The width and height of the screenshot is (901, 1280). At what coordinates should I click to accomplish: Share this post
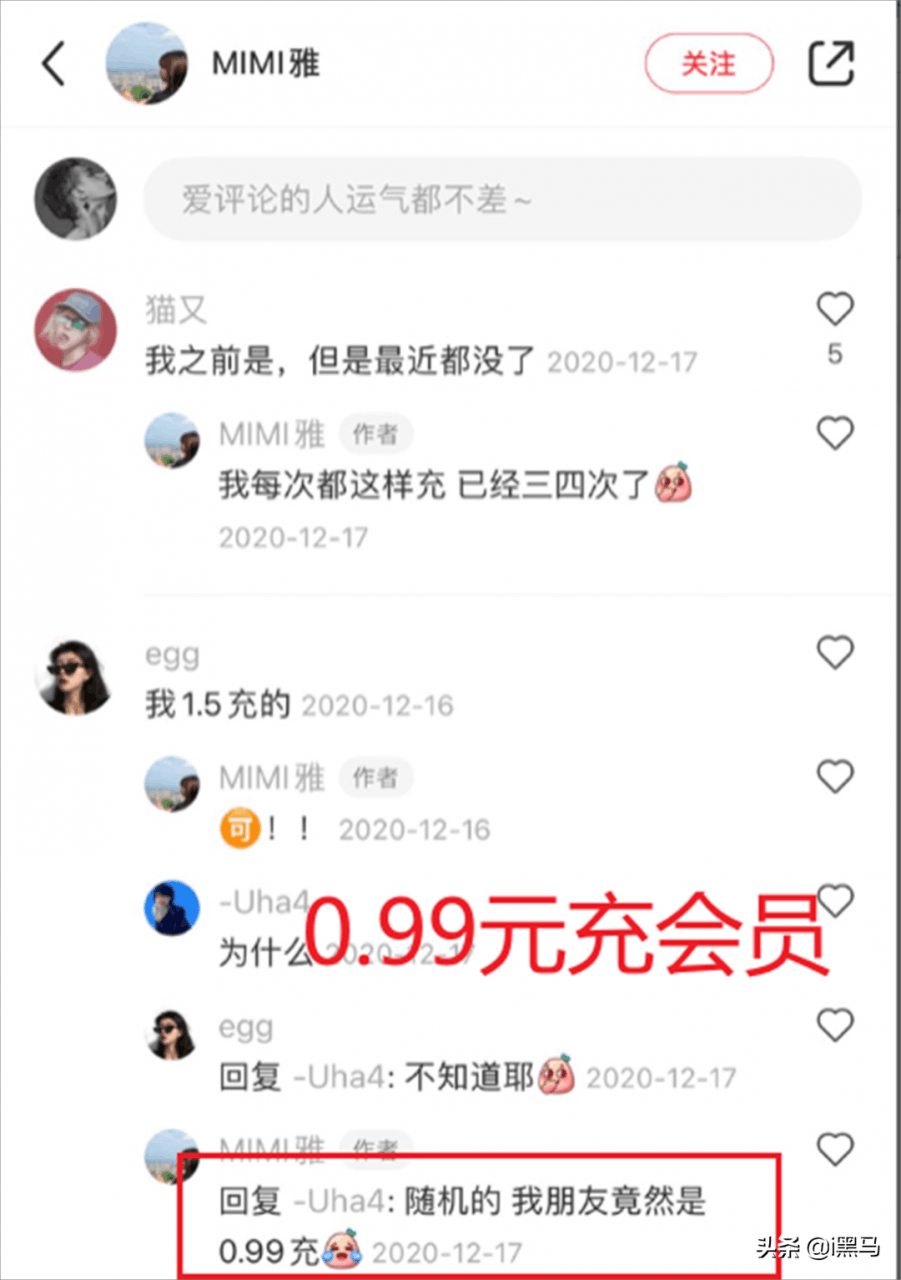pos(831,64)
